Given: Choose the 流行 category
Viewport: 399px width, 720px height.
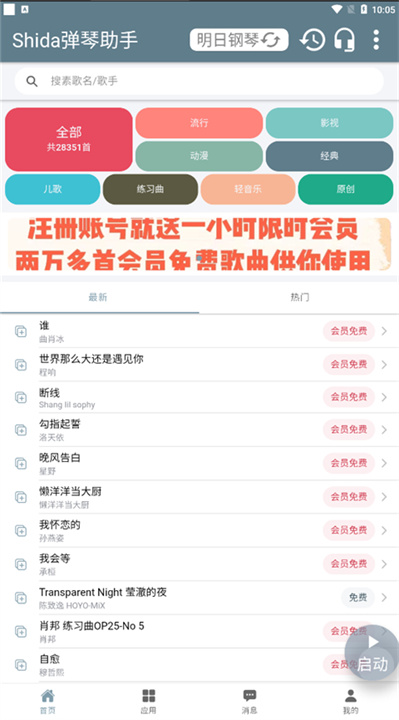Looking at the screenshot, I should coord(199,123).
